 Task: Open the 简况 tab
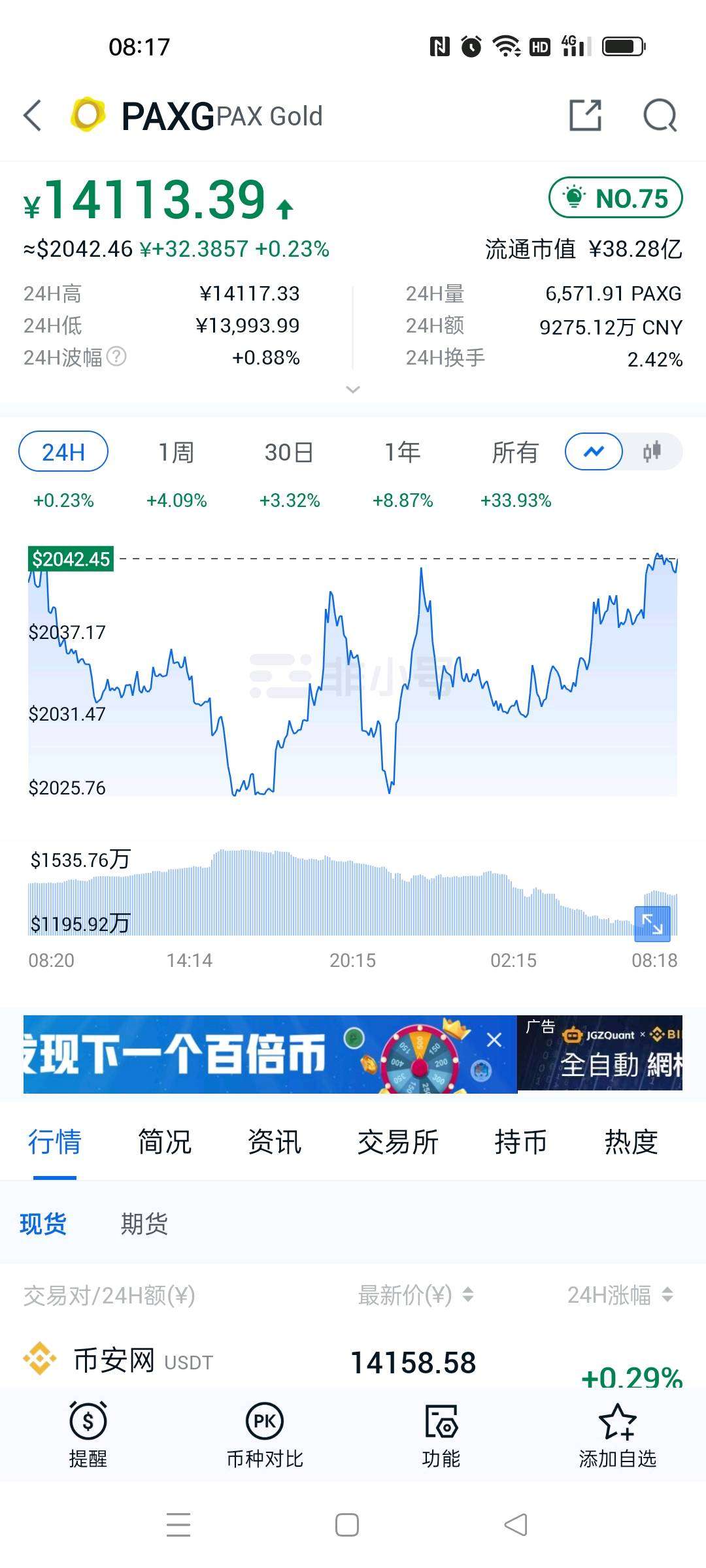tap(165, 1142)
